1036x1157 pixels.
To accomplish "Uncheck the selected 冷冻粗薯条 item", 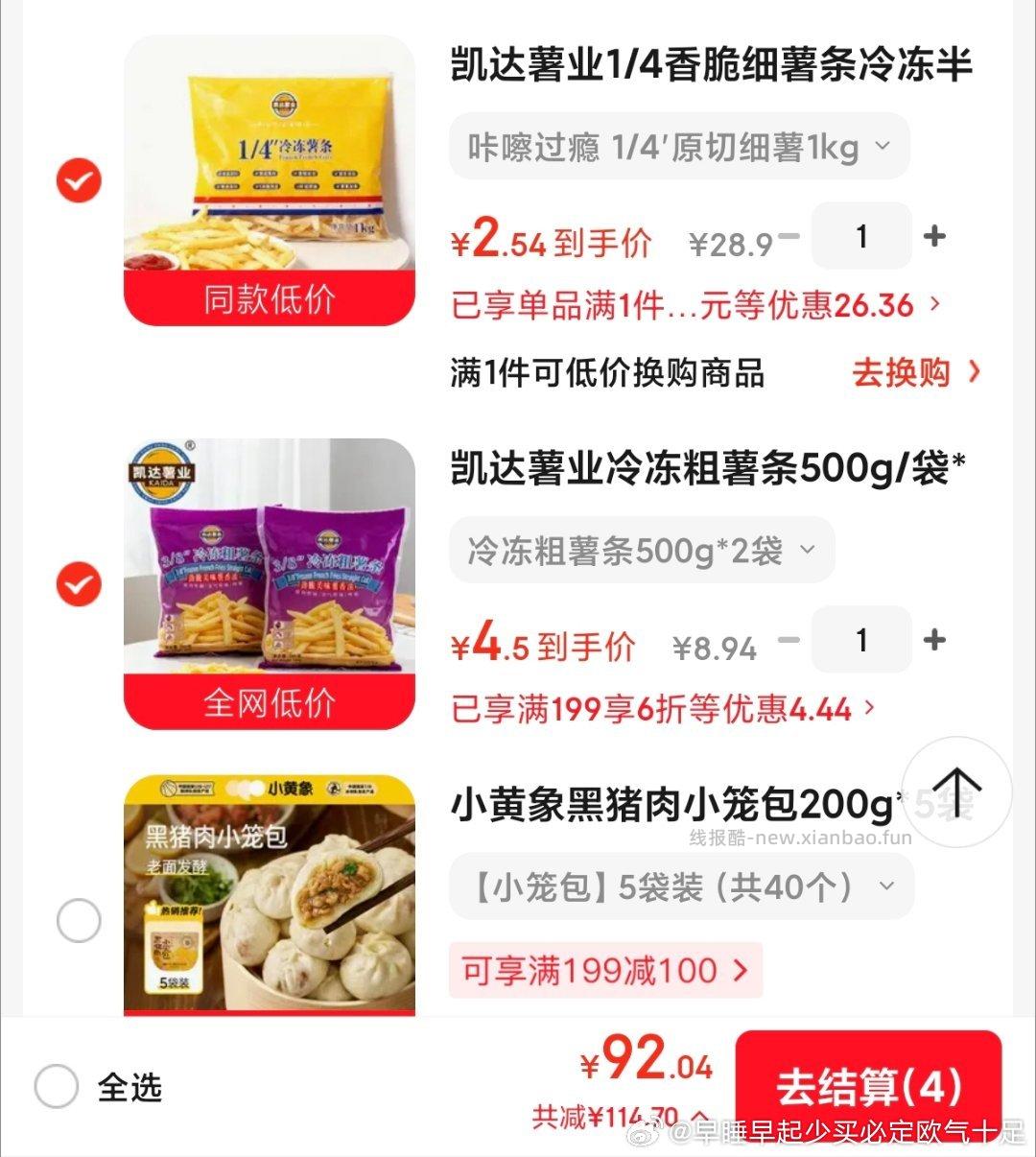I will pos(77,583).
